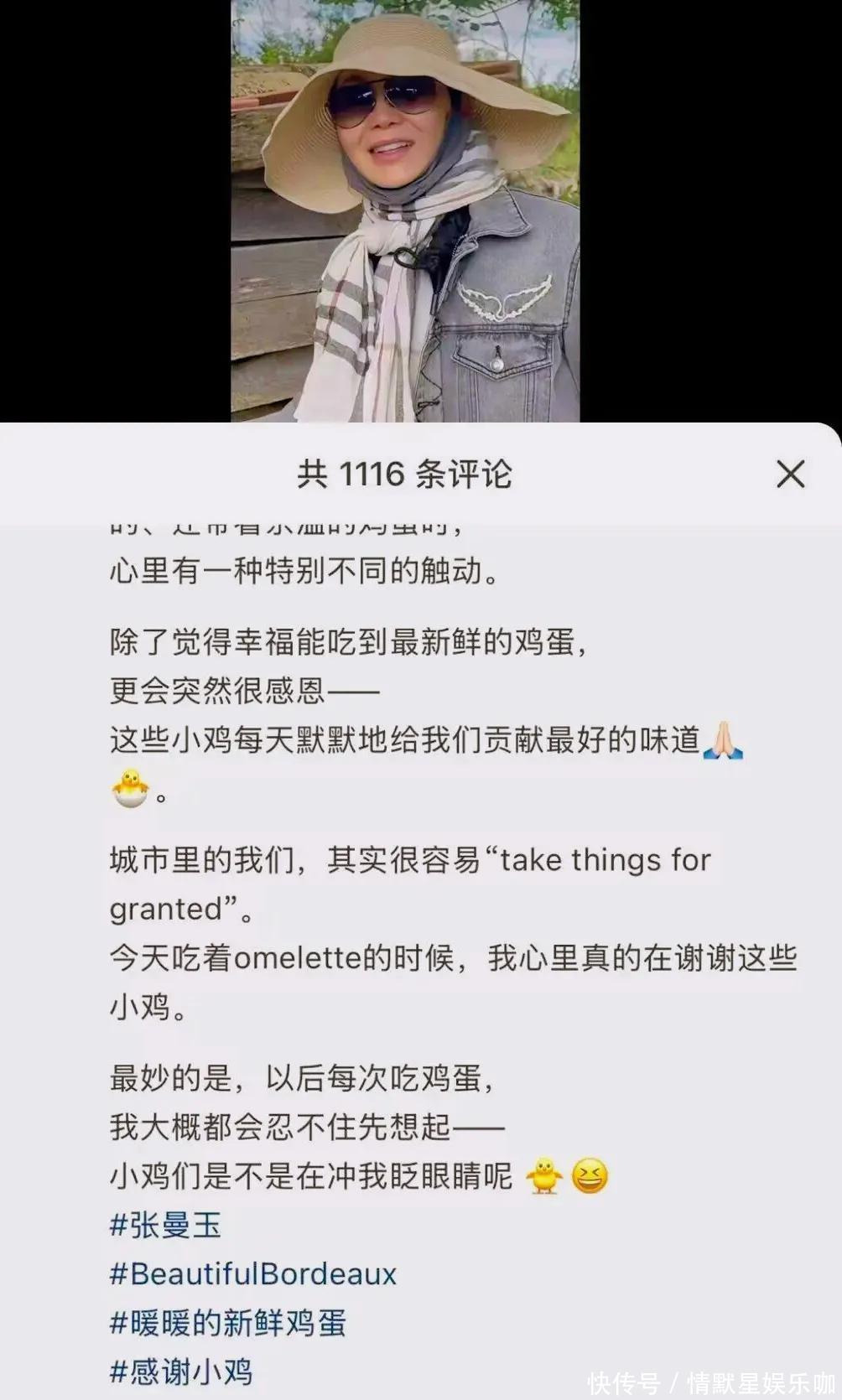This screenshot has width=842, height=1400.
Task: Open the #张曼玉 hashtag
Action: (x=165, y=1226)
